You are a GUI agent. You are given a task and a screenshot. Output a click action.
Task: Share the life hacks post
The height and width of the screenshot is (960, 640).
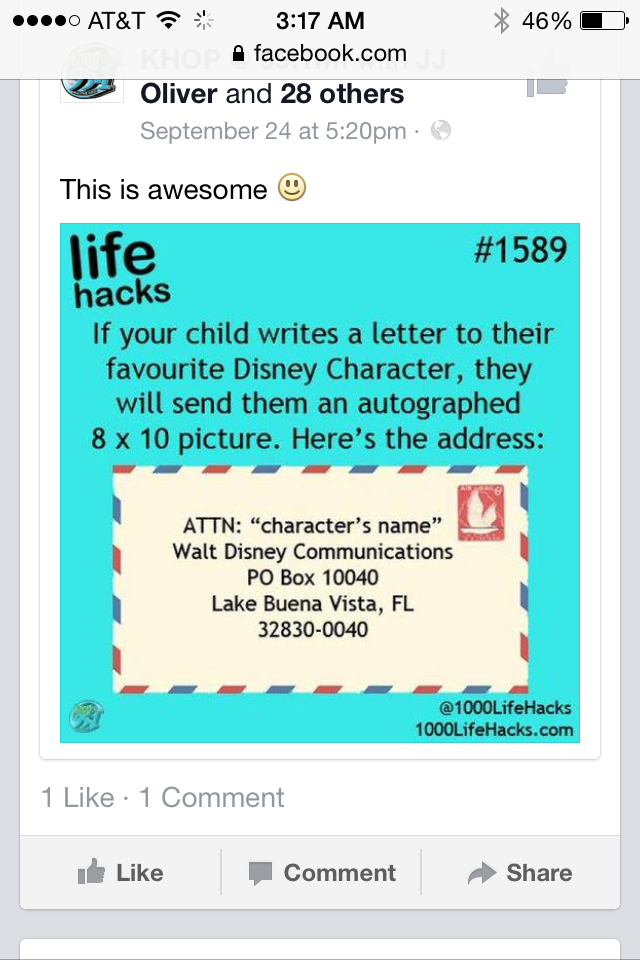[520, 872]
